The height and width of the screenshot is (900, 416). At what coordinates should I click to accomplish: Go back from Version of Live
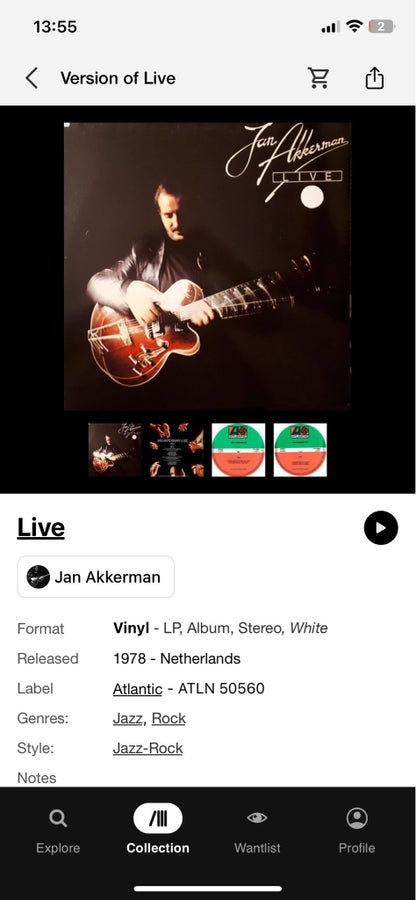tap(32, 78)
